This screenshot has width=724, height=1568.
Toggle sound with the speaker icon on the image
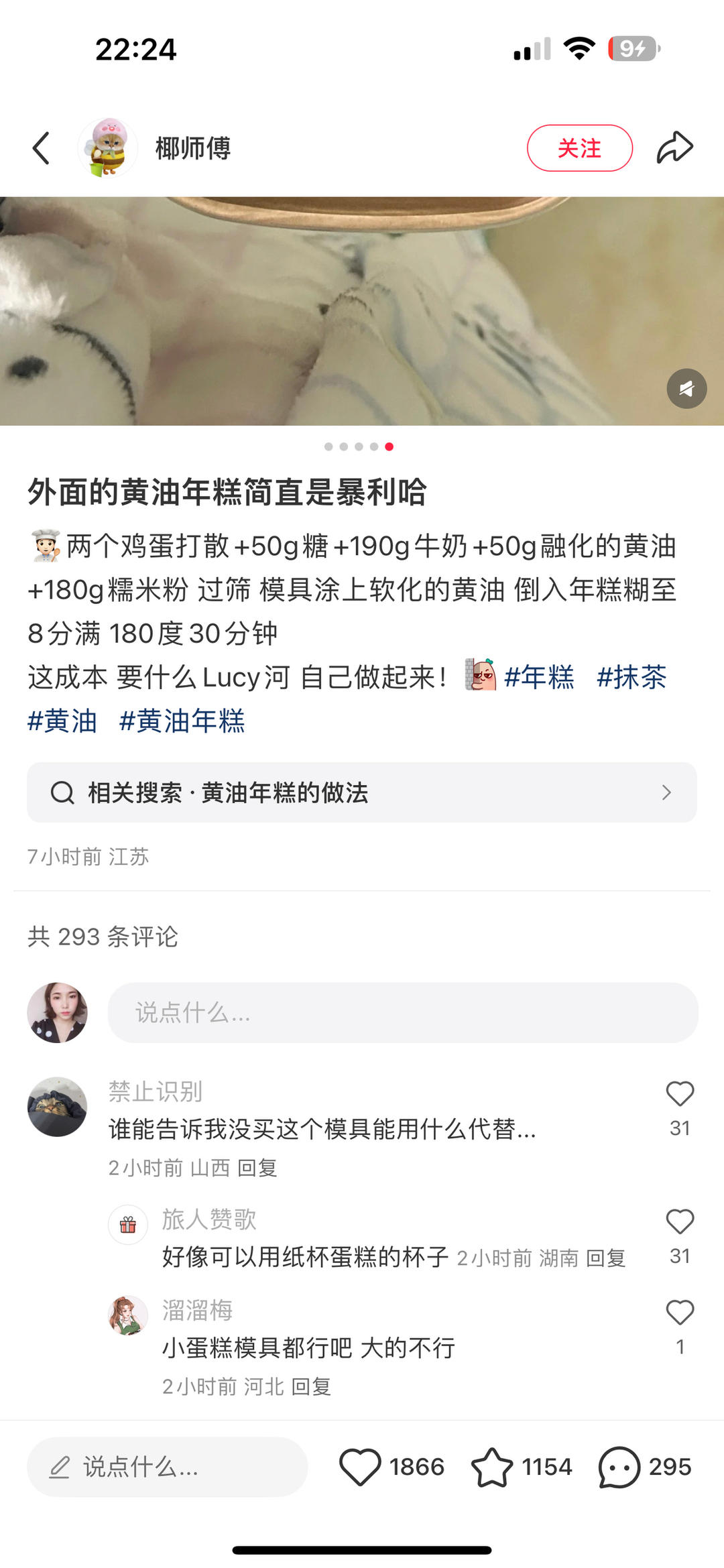686,389
